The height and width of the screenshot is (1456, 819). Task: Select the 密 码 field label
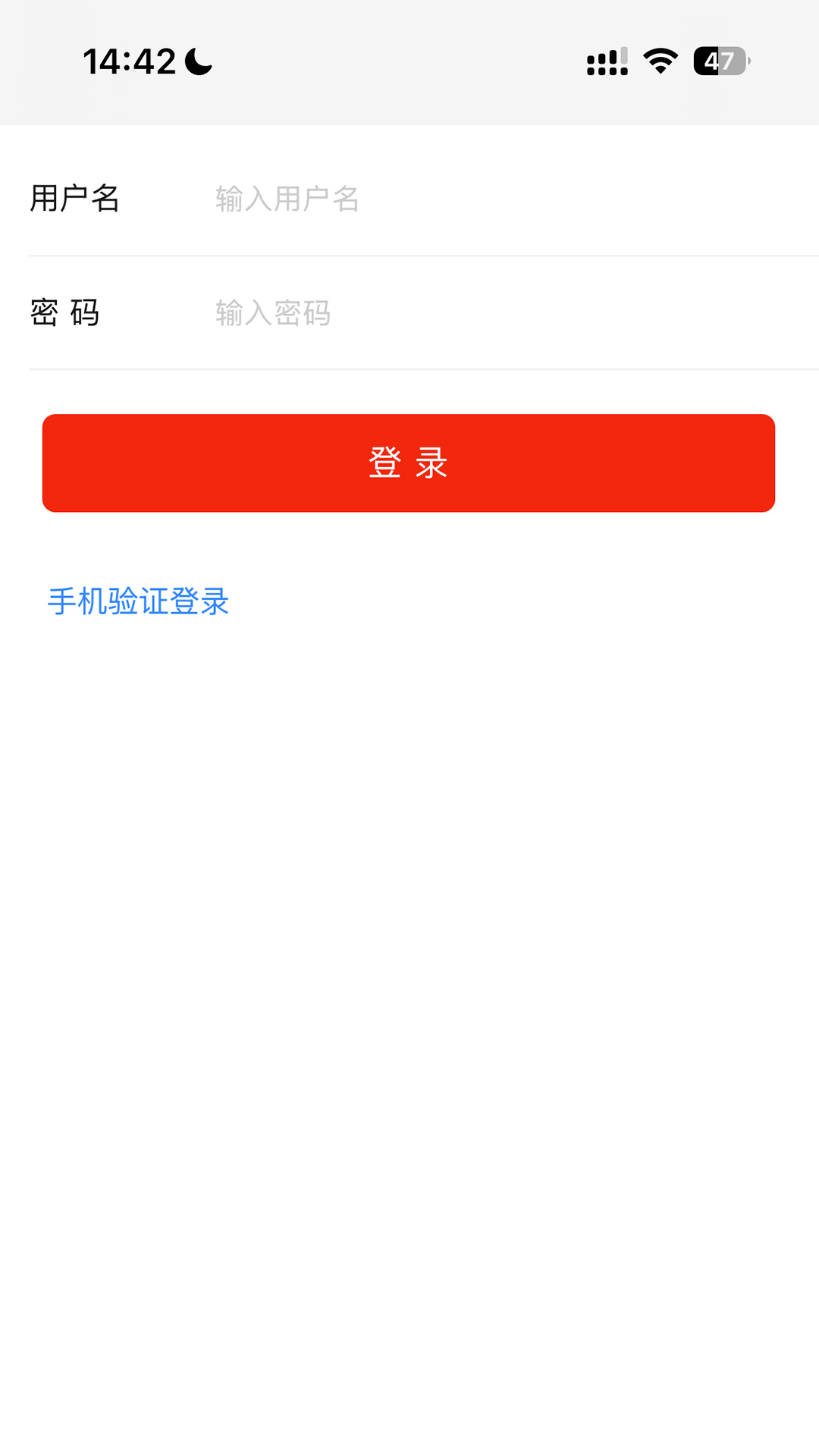click(x=64, y=313)
